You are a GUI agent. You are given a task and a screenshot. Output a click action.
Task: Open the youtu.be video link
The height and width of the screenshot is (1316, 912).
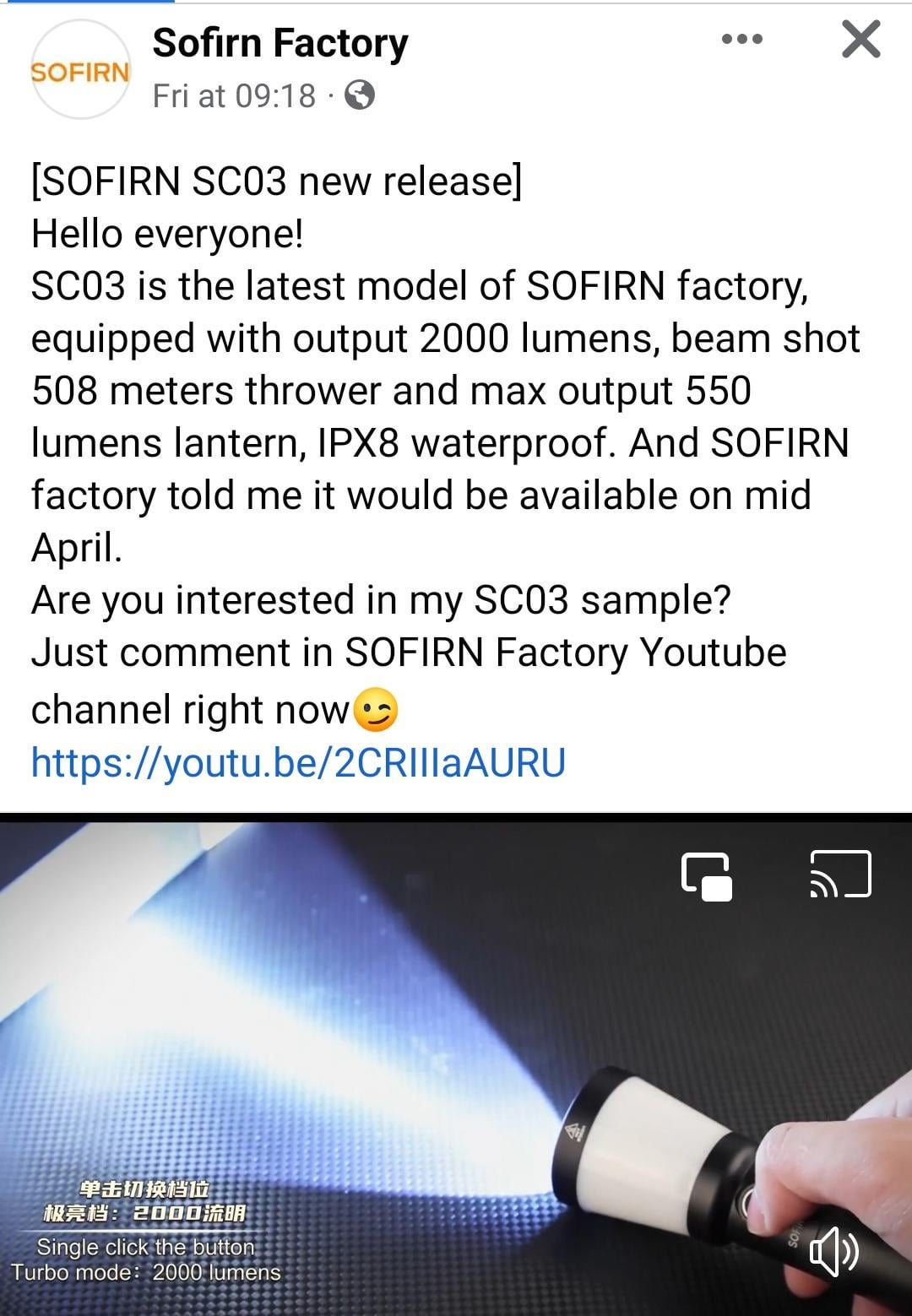pos(298,762)
